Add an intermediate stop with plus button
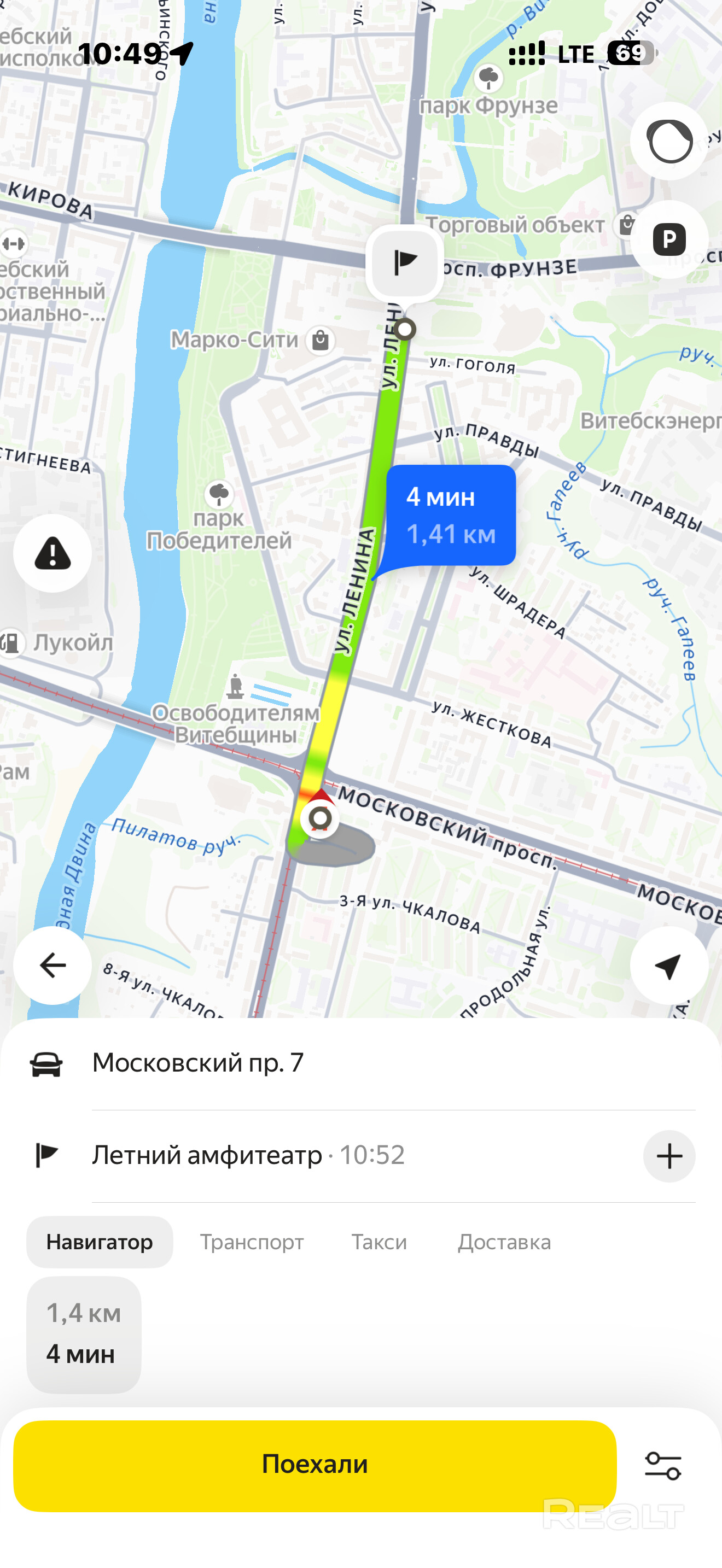Image resolution: width=722 pixels, height=1568 pixels. point(669,1156)
